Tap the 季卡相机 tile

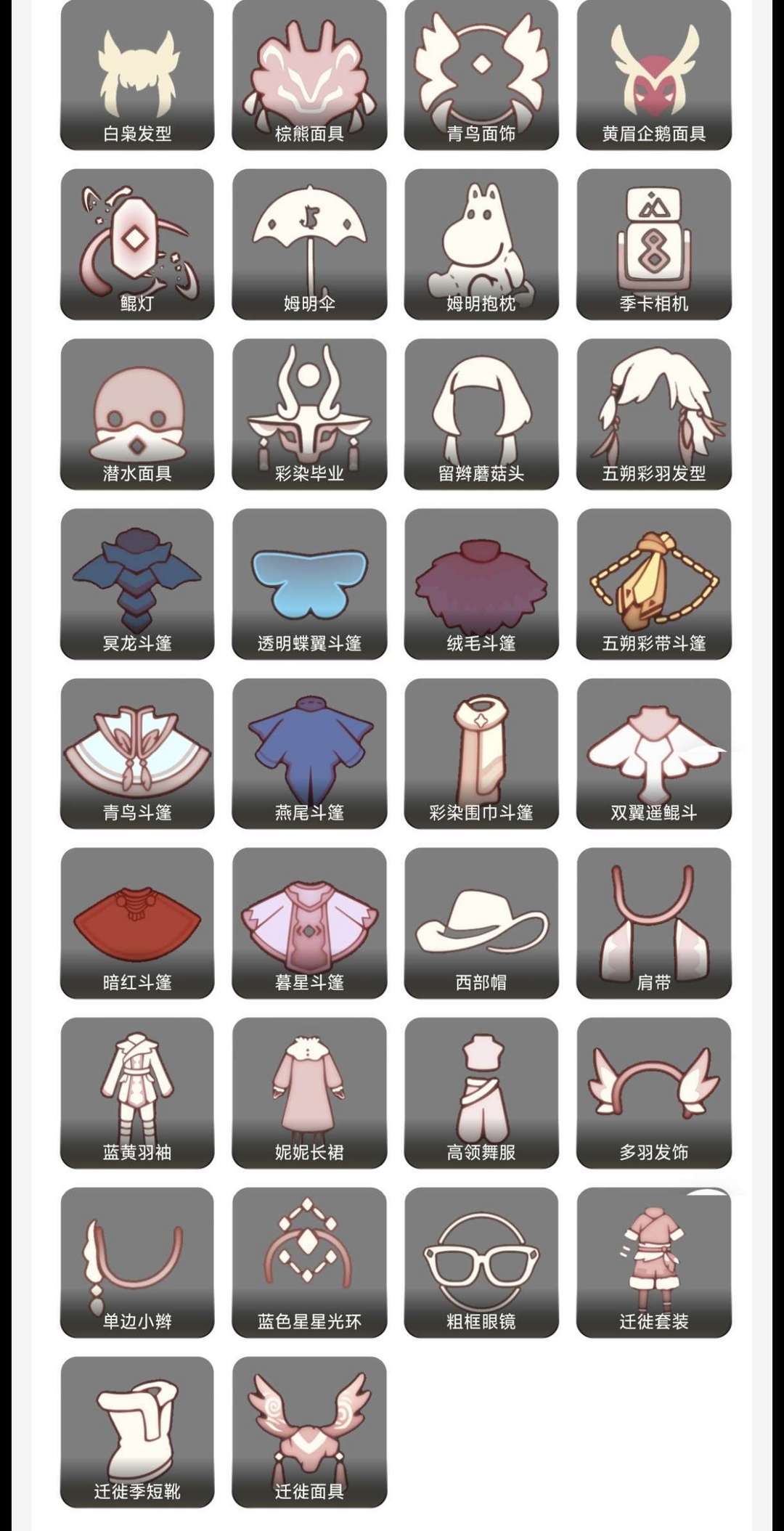pyautogui.click(x=653, y=245)
